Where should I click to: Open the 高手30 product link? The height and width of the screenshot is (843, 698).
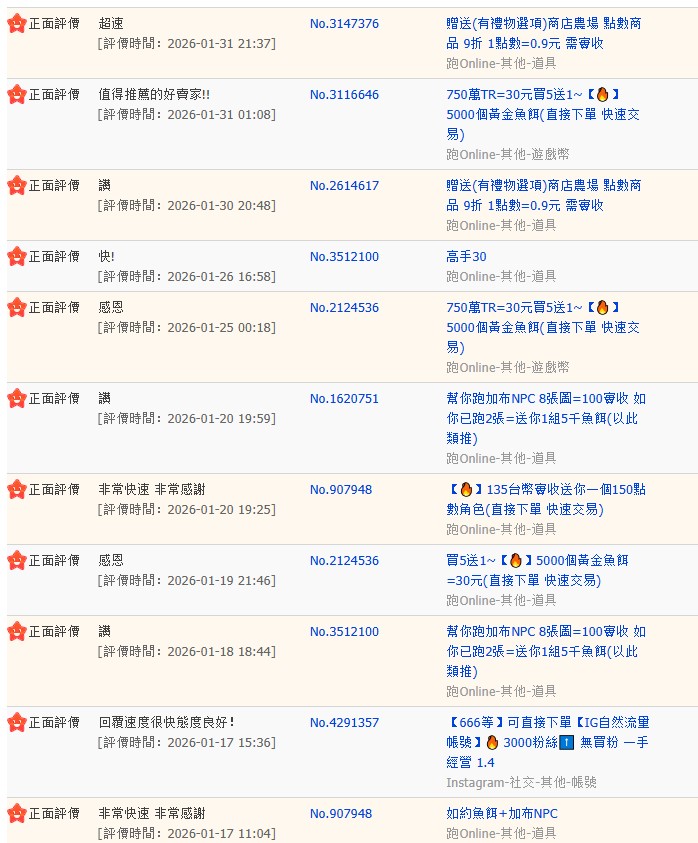coord(466,257)
